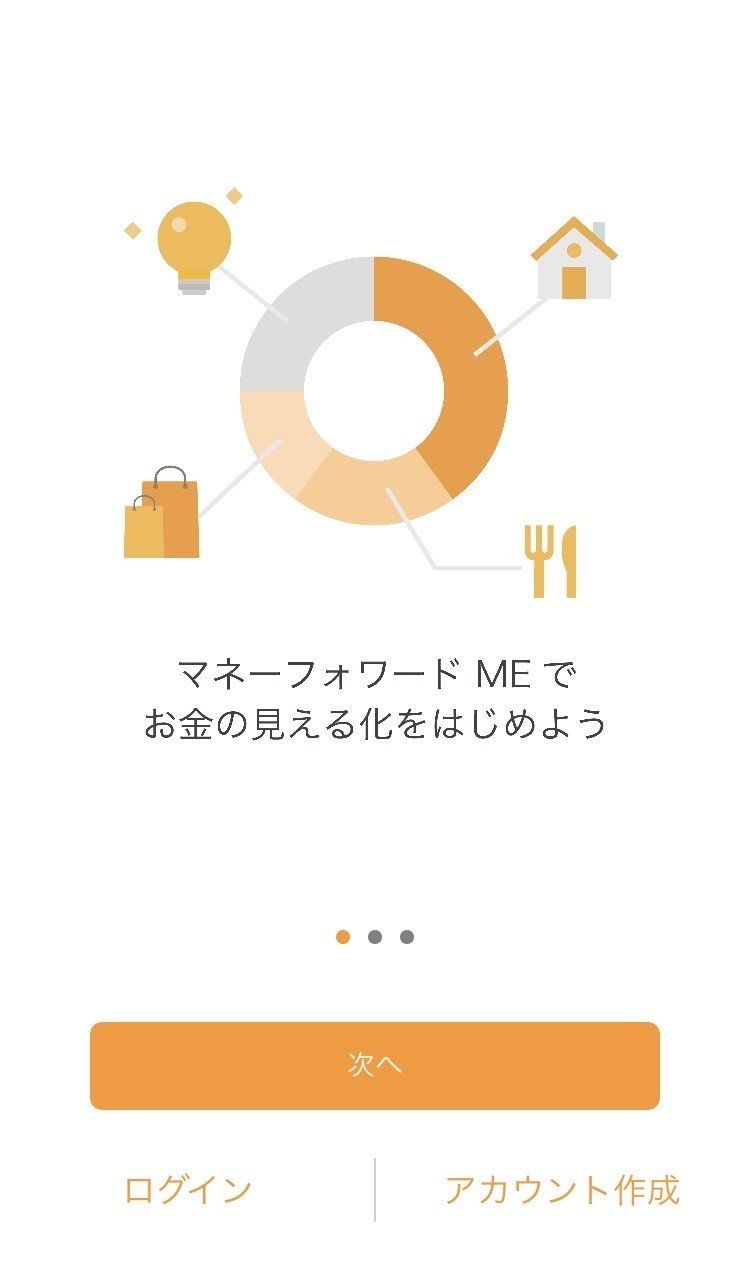Viewport: 750px width, 1286px height.
Task: Start account creation with アカウント作成
Action: [x=565, y=1189]
